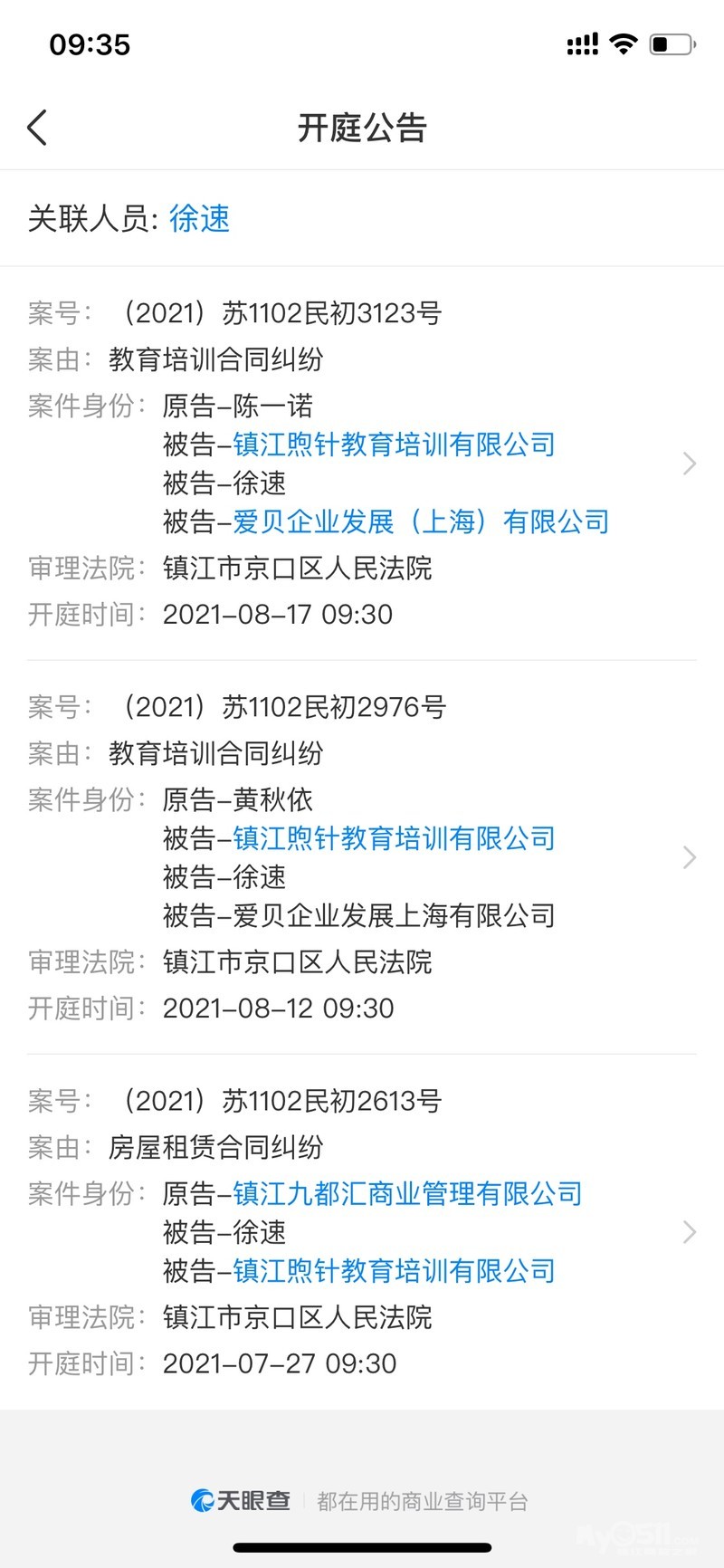Image resolution: width=724 pixels, height=1568 pixels.
Task: Open 镇江九都汇商业管理有限公司 company link
Action: click(407, 1193)
